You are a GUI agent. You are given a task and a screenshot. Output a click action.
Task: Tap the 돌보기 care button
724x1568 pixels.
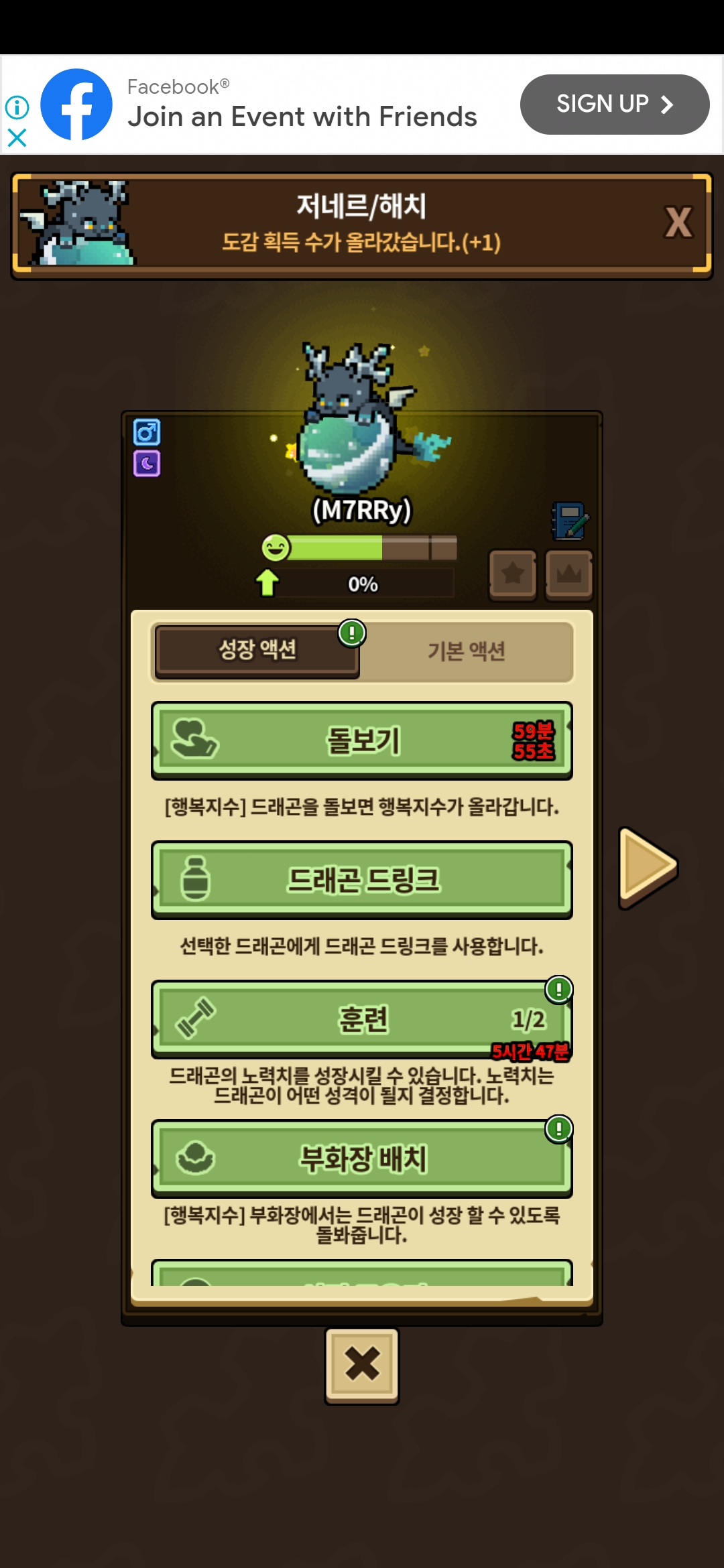[x=362, y=740]
